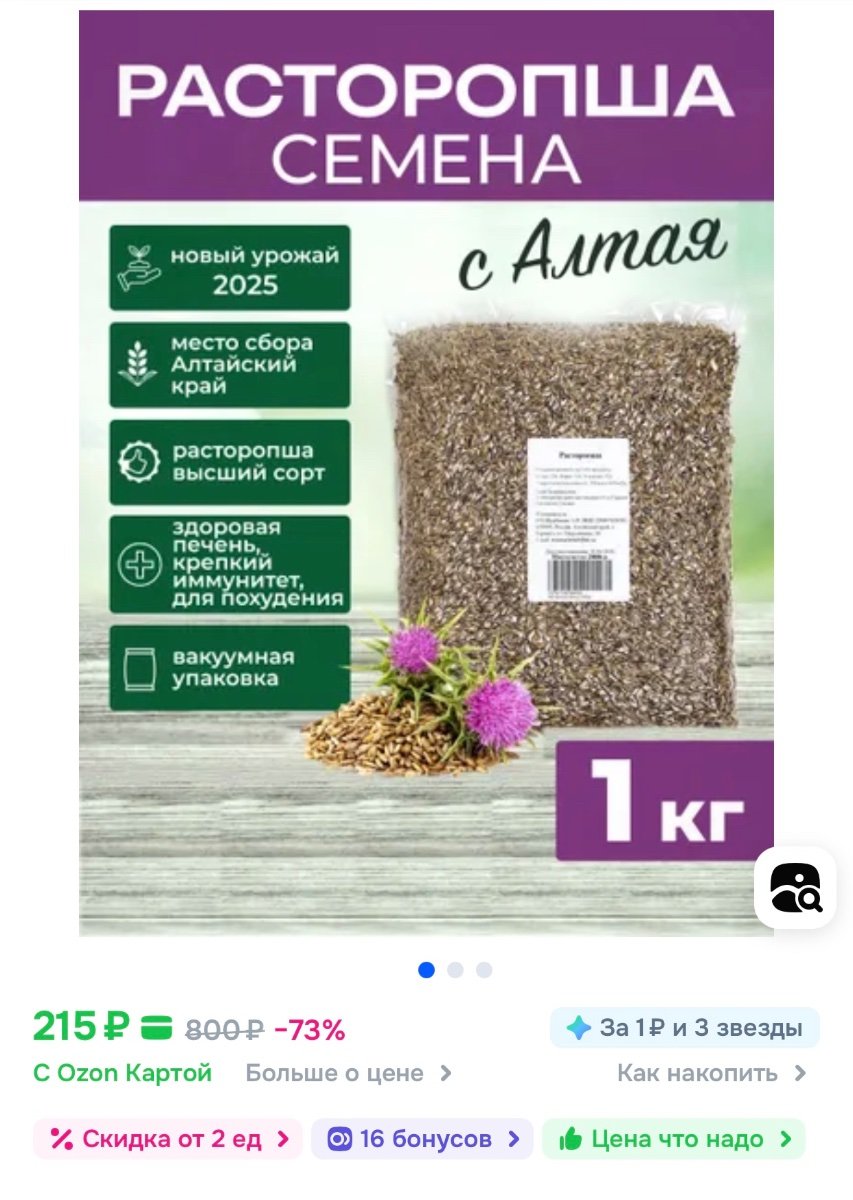This screenshot has width=853, height=1200.
Task: Tap "Как накопить" link
Action: (711, 1074)
